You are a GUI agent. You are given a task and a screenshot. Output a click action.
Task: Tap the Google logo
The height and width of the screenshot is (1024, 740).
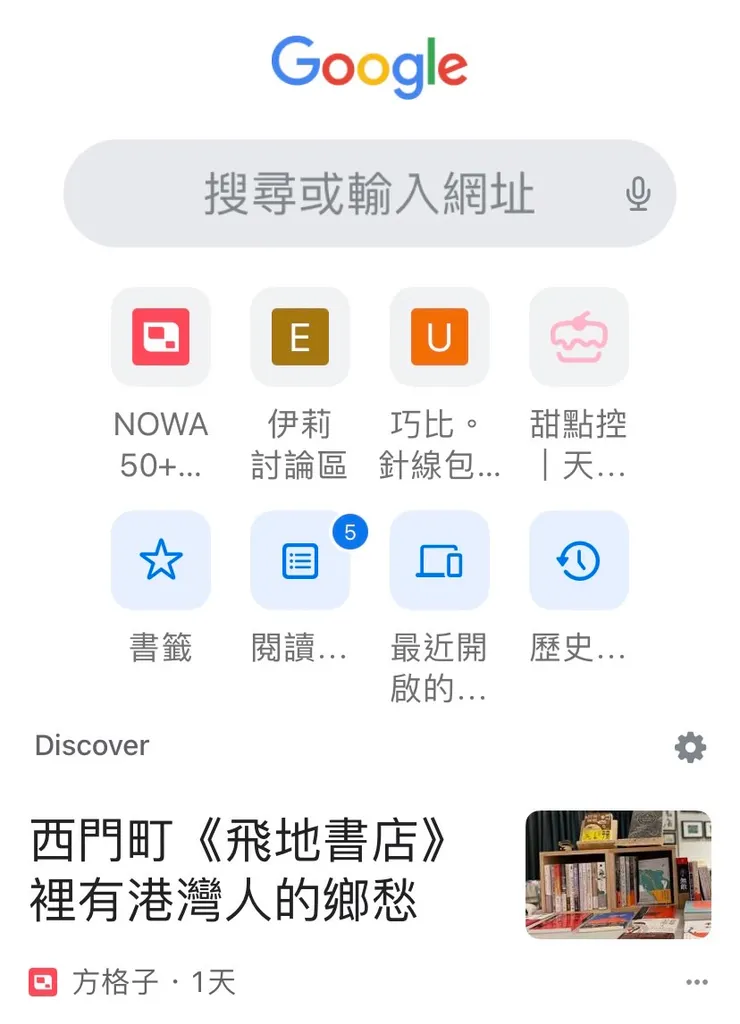click(x=369, y=64)
